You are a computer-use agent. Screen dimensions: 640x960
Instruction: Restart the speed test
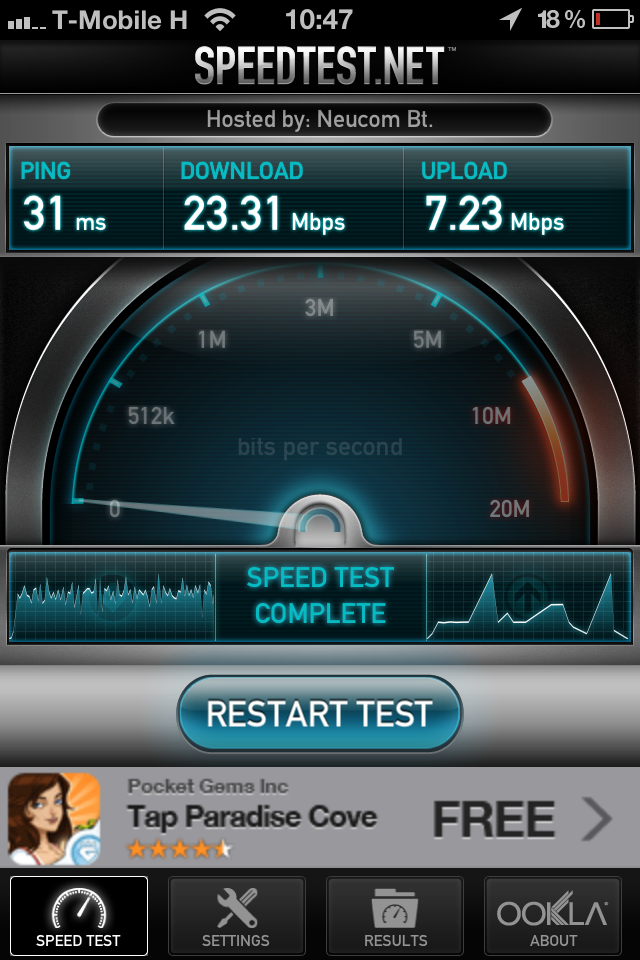pos(319,714)
